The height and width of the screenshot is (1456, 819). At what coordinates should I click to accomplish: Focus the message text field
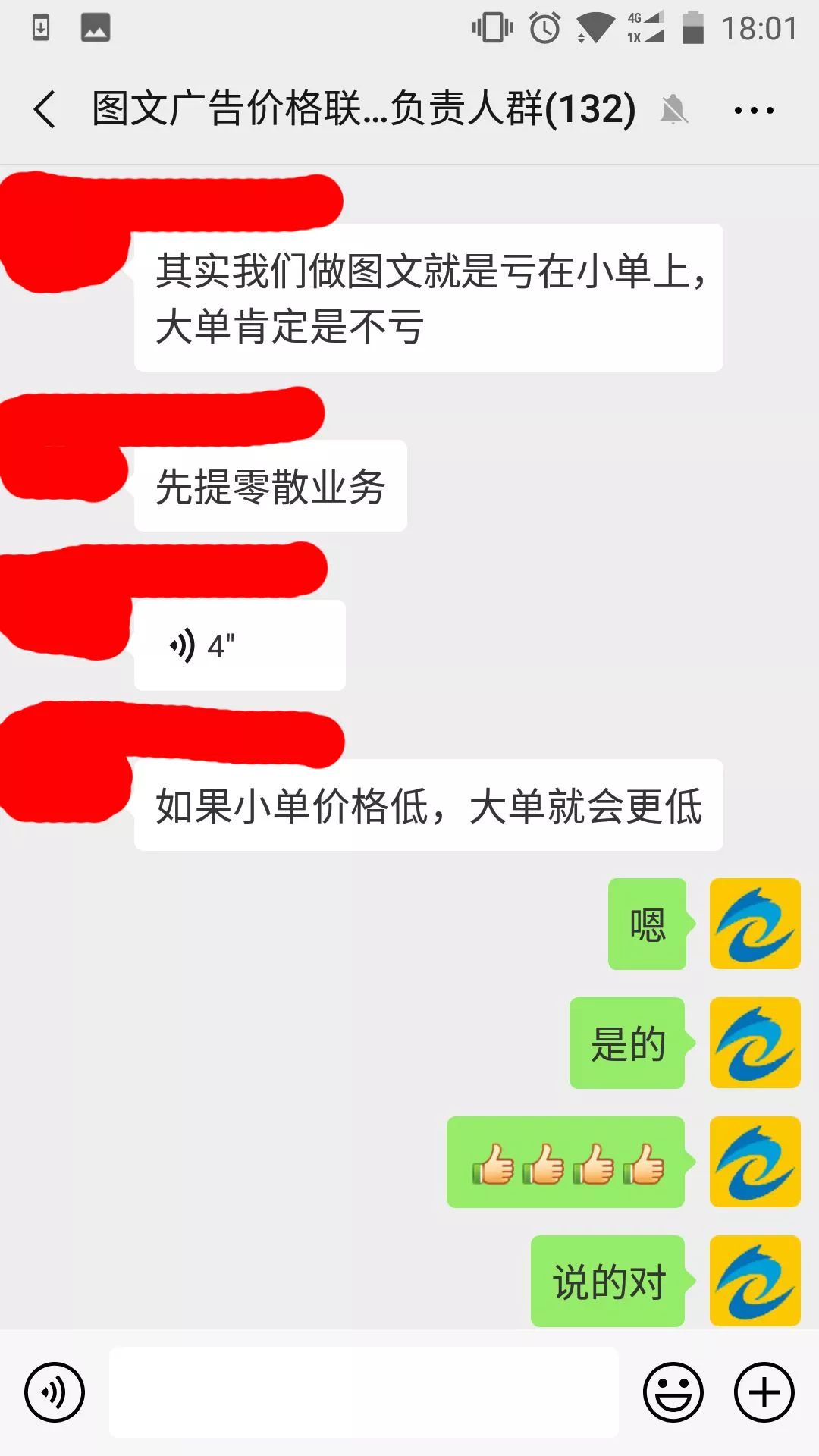pyautogui.click(x=364, y=1392)
